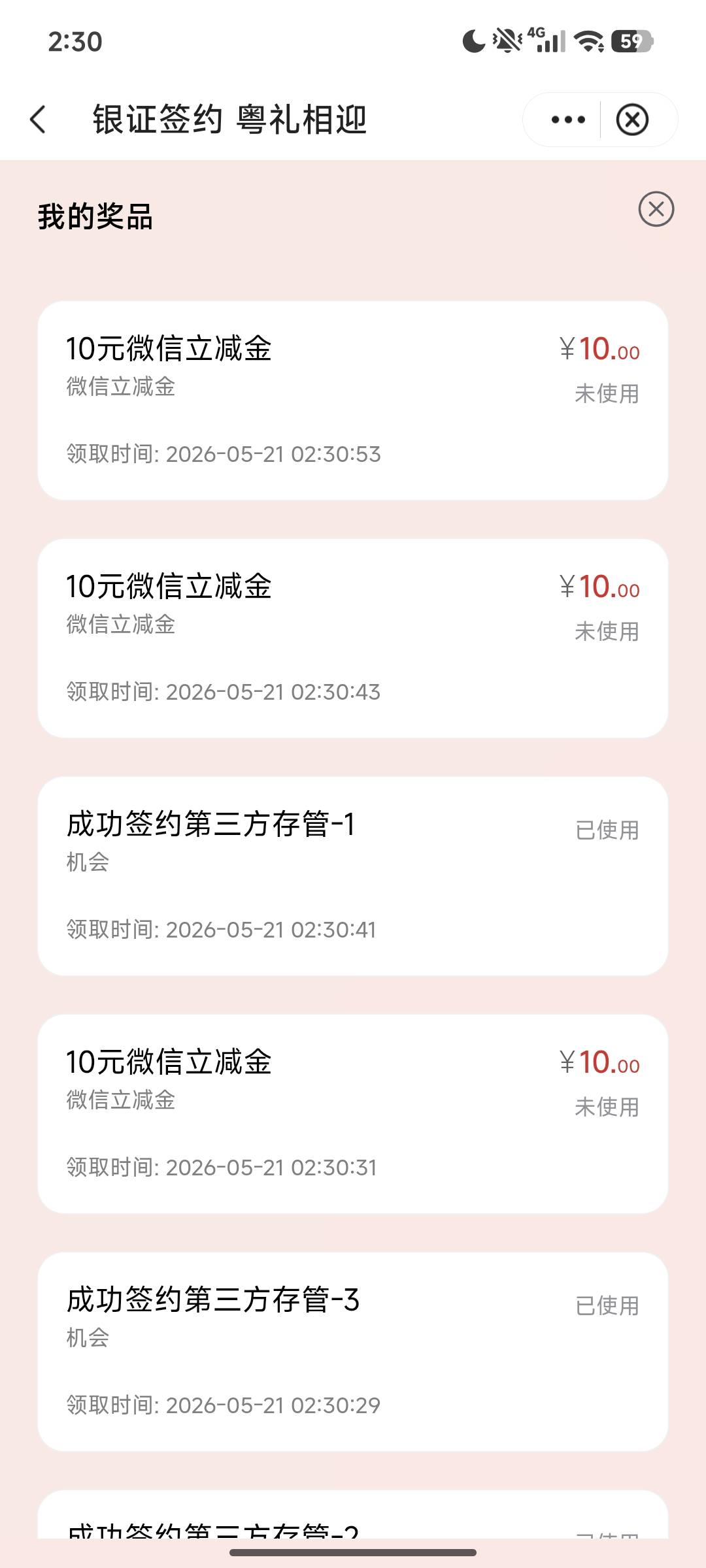Open the 10元微信立减金 prize received at 02:30:43
This screenshot has width=706, height=1568.
(353, 638)
